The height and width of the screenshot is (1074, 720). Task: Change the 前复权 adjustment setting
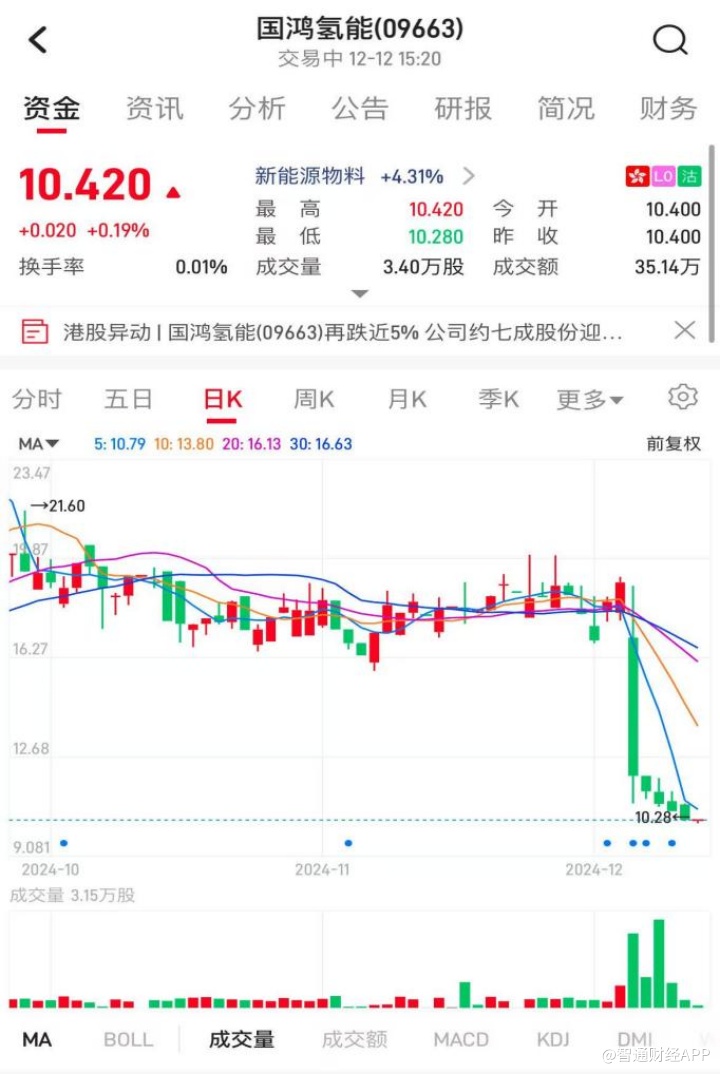coord(673,443)
